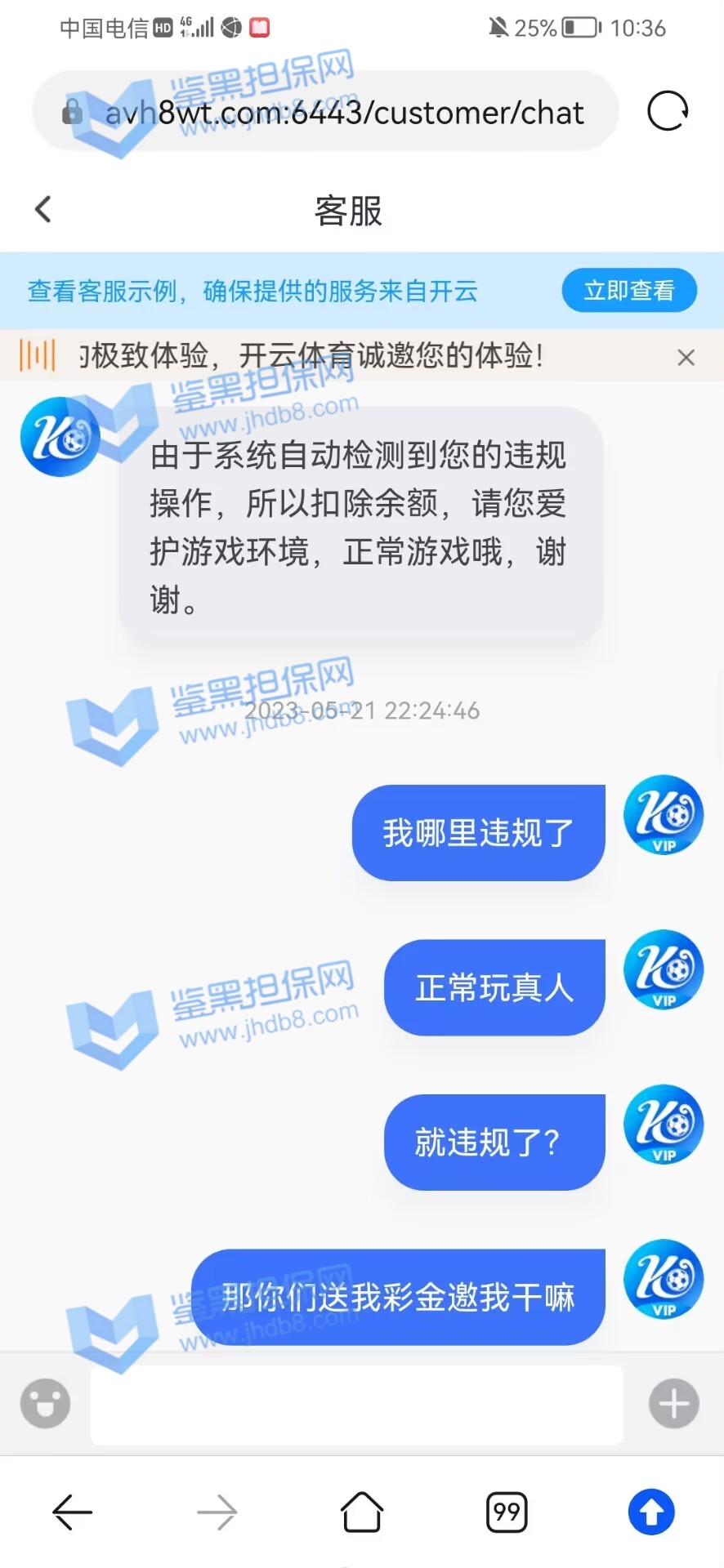Open the emoji picker

(x=45, y=1403)
